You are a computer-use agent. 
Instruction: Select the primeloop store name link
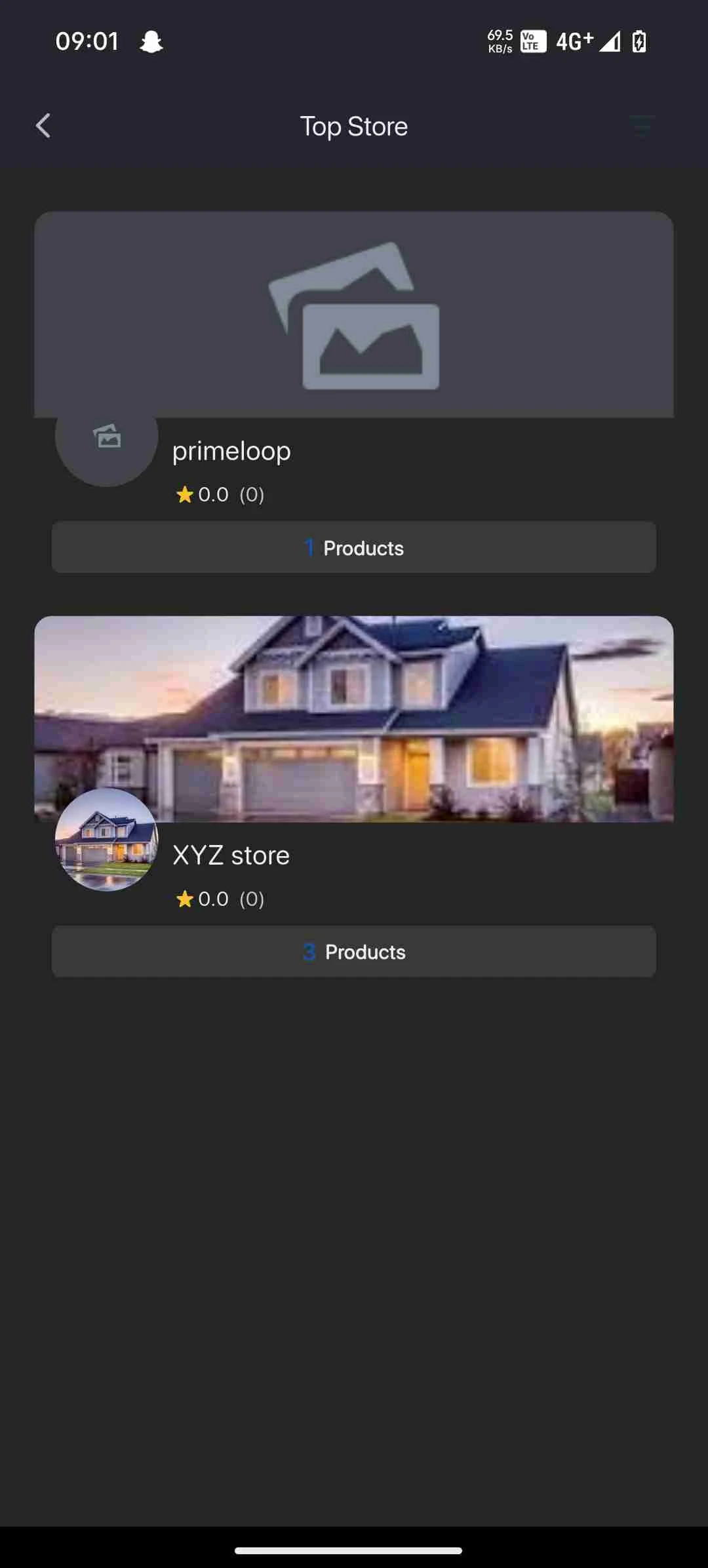pos(231,451)
